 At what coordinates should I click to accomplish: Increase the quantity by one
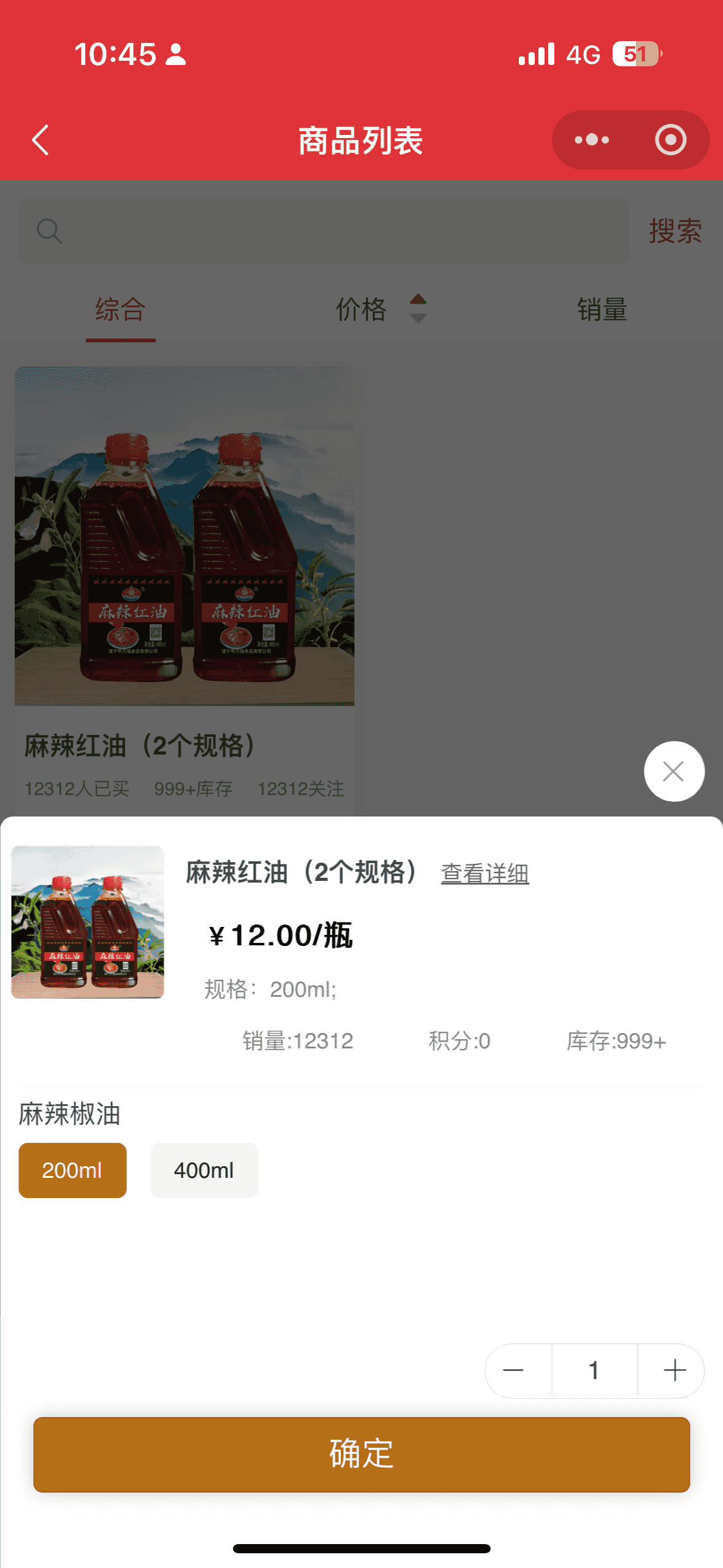click(674, 1370)
